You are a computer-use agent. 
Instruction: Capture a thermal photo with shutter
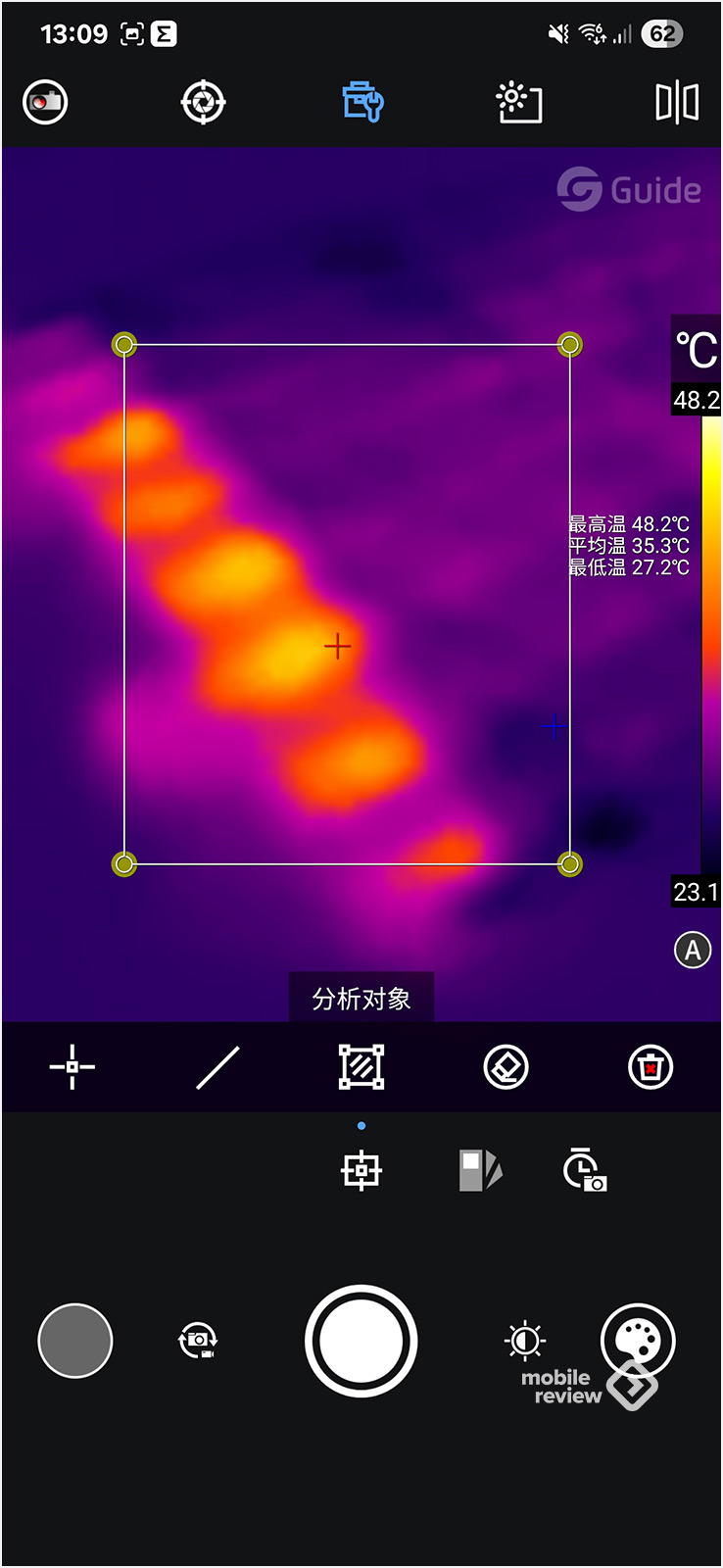(361, 1341)
